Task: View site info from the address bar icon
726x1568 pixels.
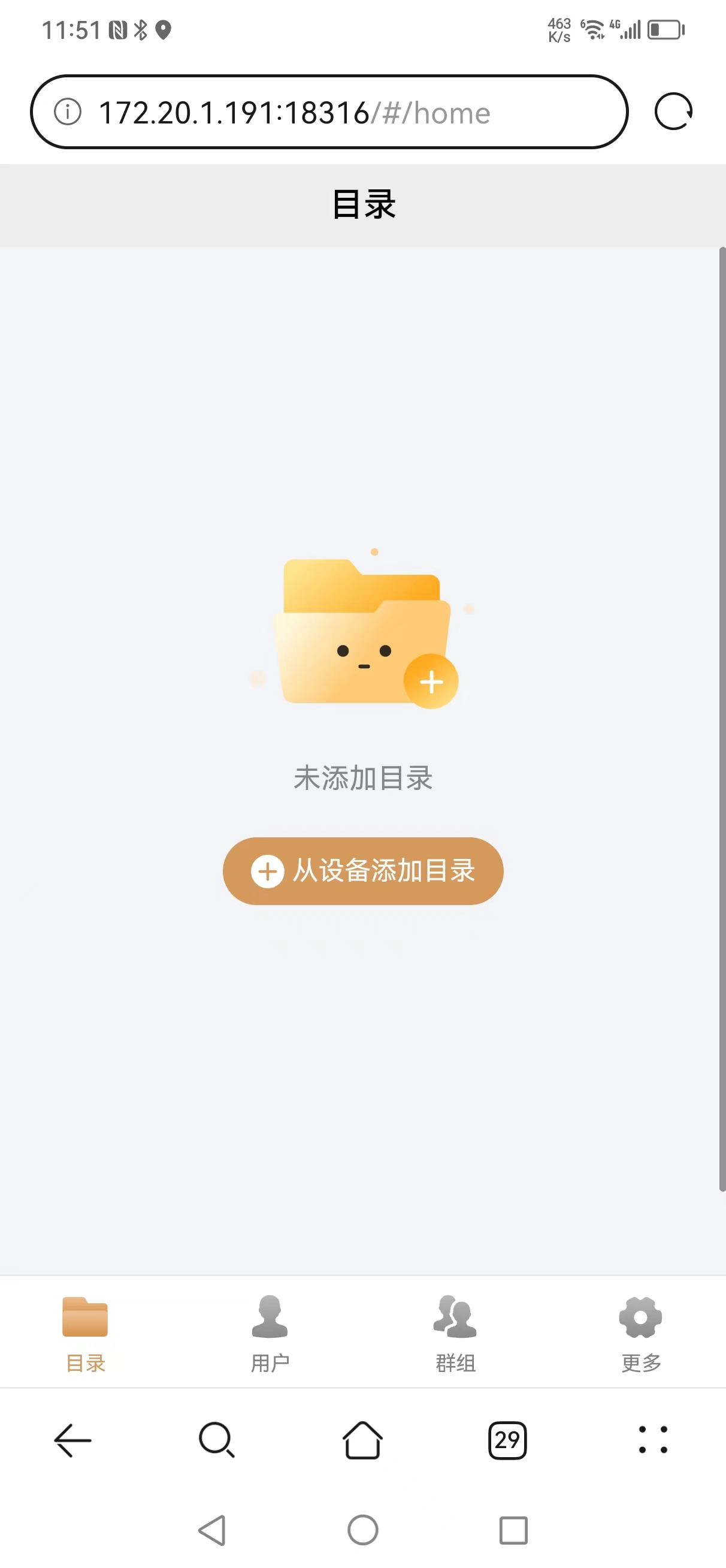Action: pyautogui.click(x=68, y=112)
